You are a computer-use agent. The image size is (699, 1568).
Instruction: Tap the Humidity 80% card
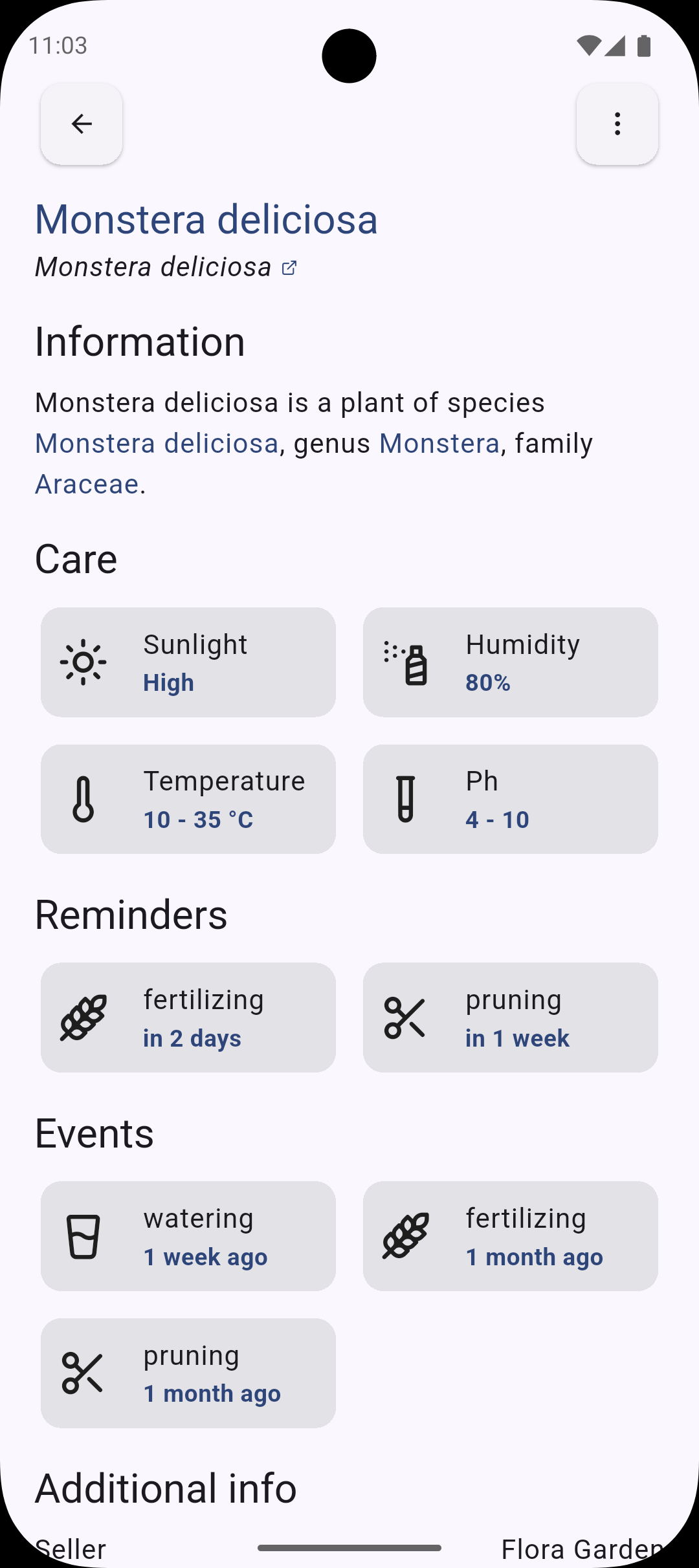point(510,662)
